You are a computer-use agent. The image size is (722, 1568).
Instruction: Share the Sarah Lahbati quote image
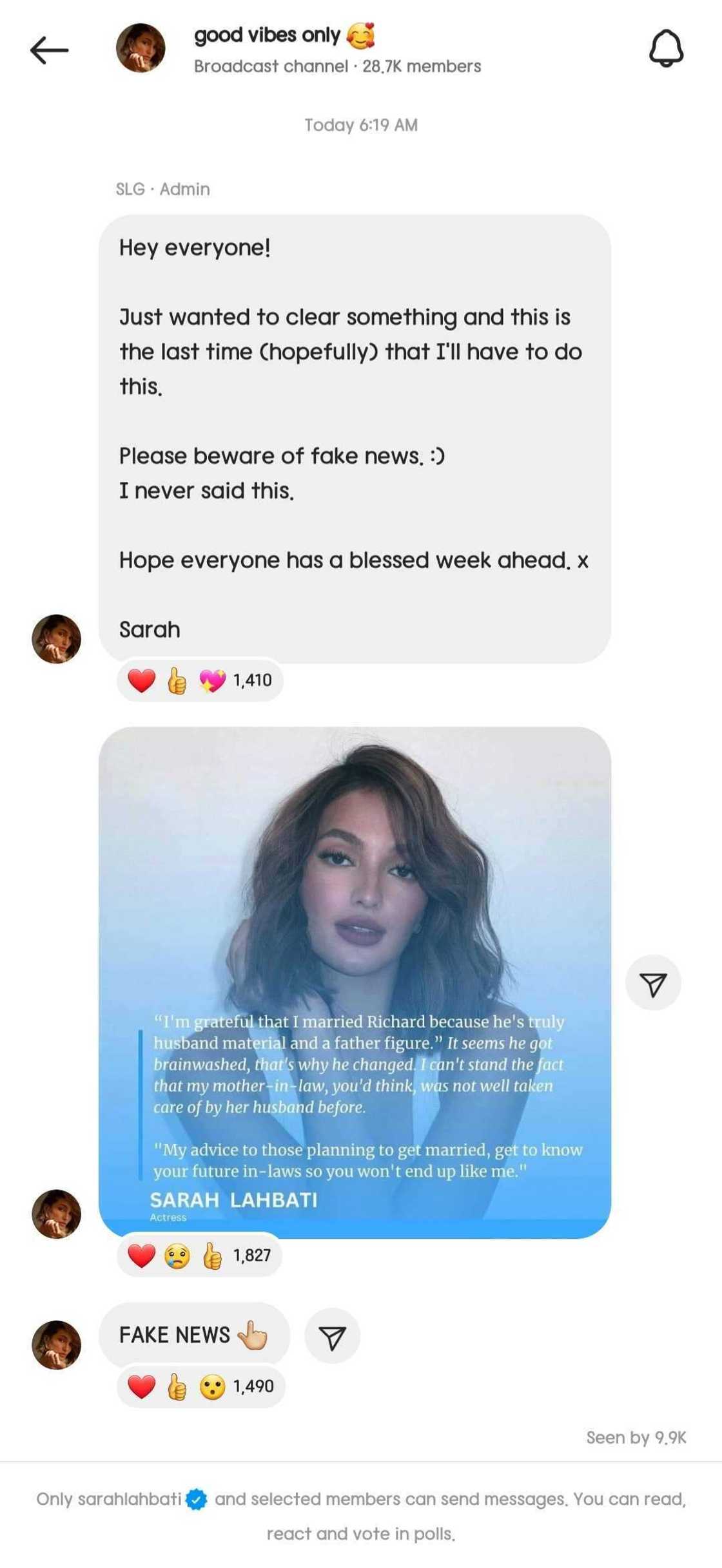[x=652, y=984]
